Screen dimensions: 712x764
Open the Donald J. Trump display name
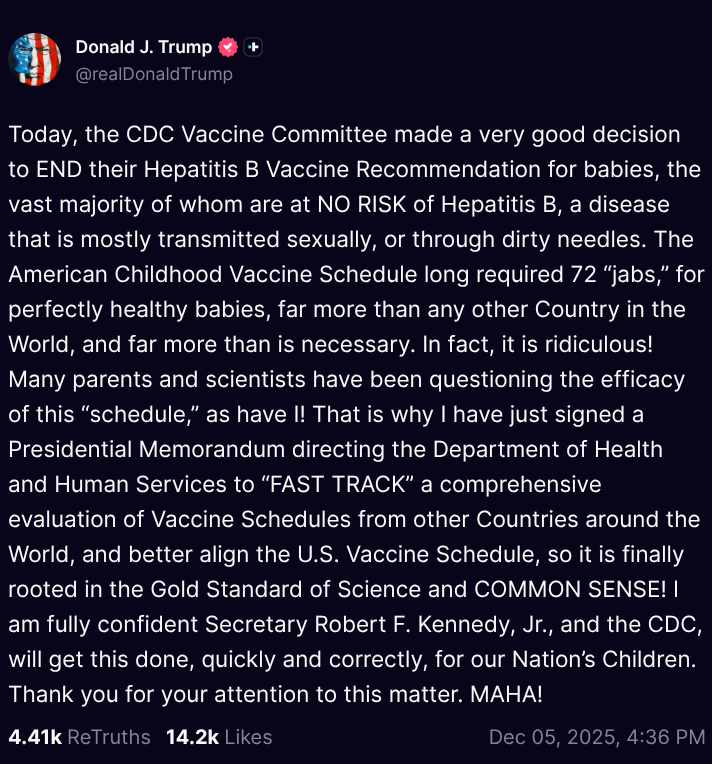coord(144,47)
